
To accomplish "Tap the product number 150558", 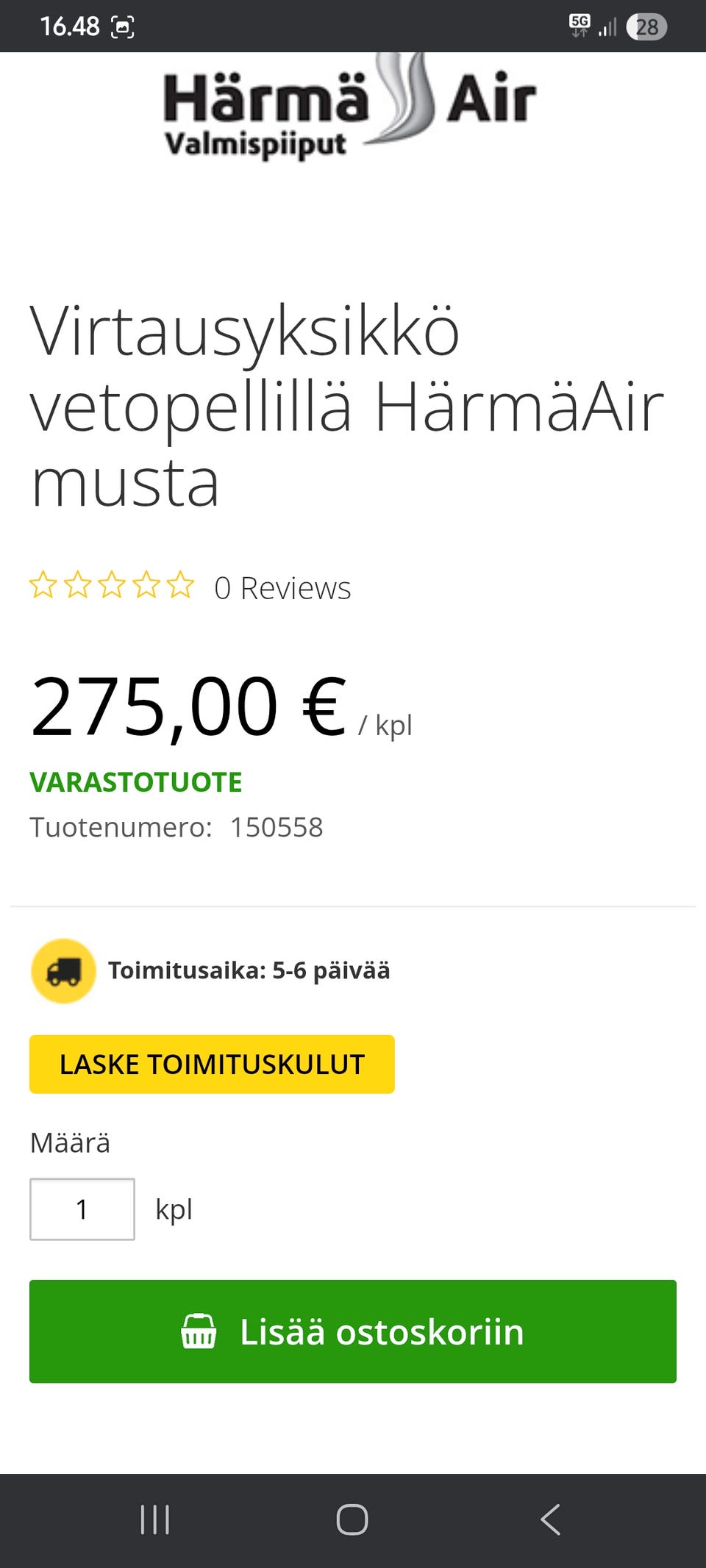I will (x=277, y=826).
